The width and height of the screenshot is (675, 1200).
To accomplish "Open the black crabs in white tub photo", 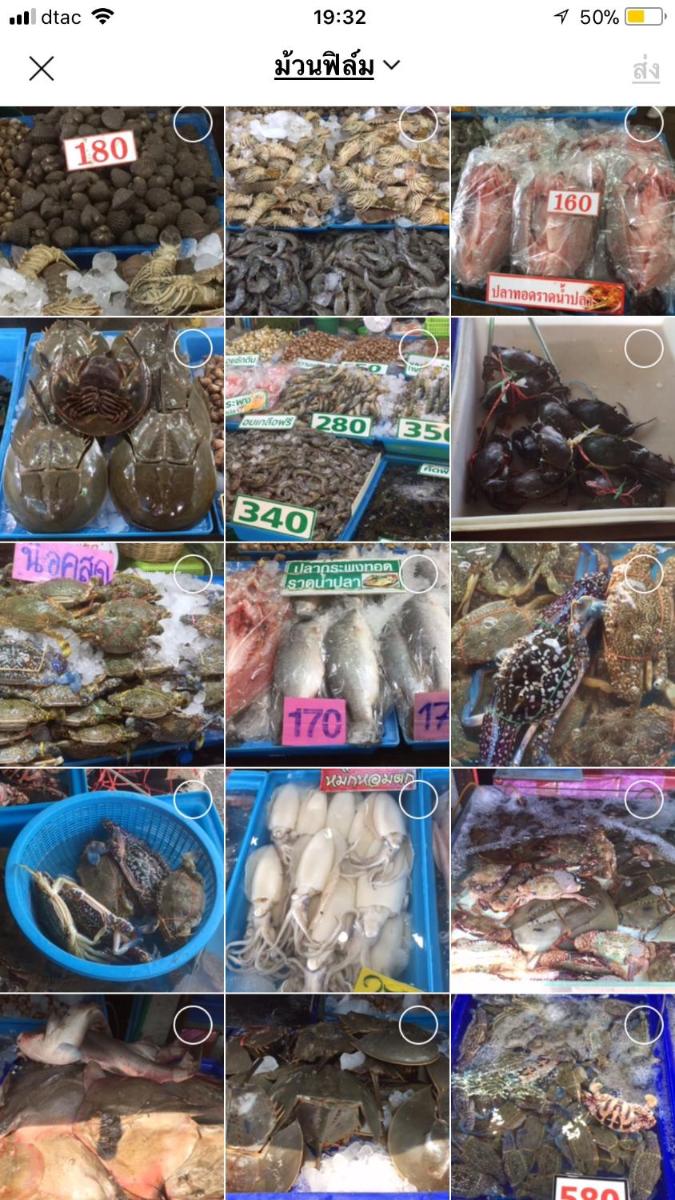I will point(563,429).
